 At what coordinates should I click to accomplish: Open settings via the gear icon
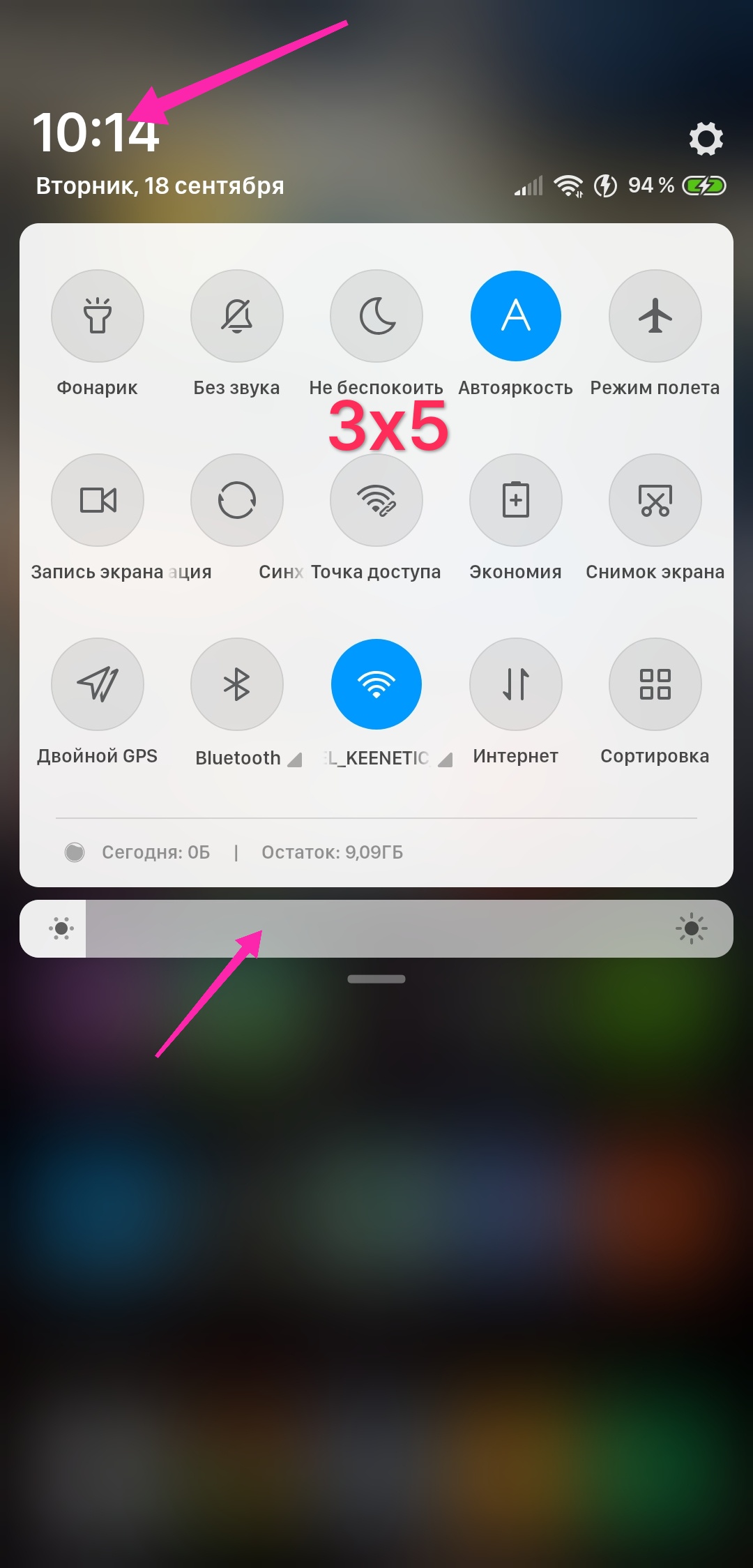tap(706, 138)
